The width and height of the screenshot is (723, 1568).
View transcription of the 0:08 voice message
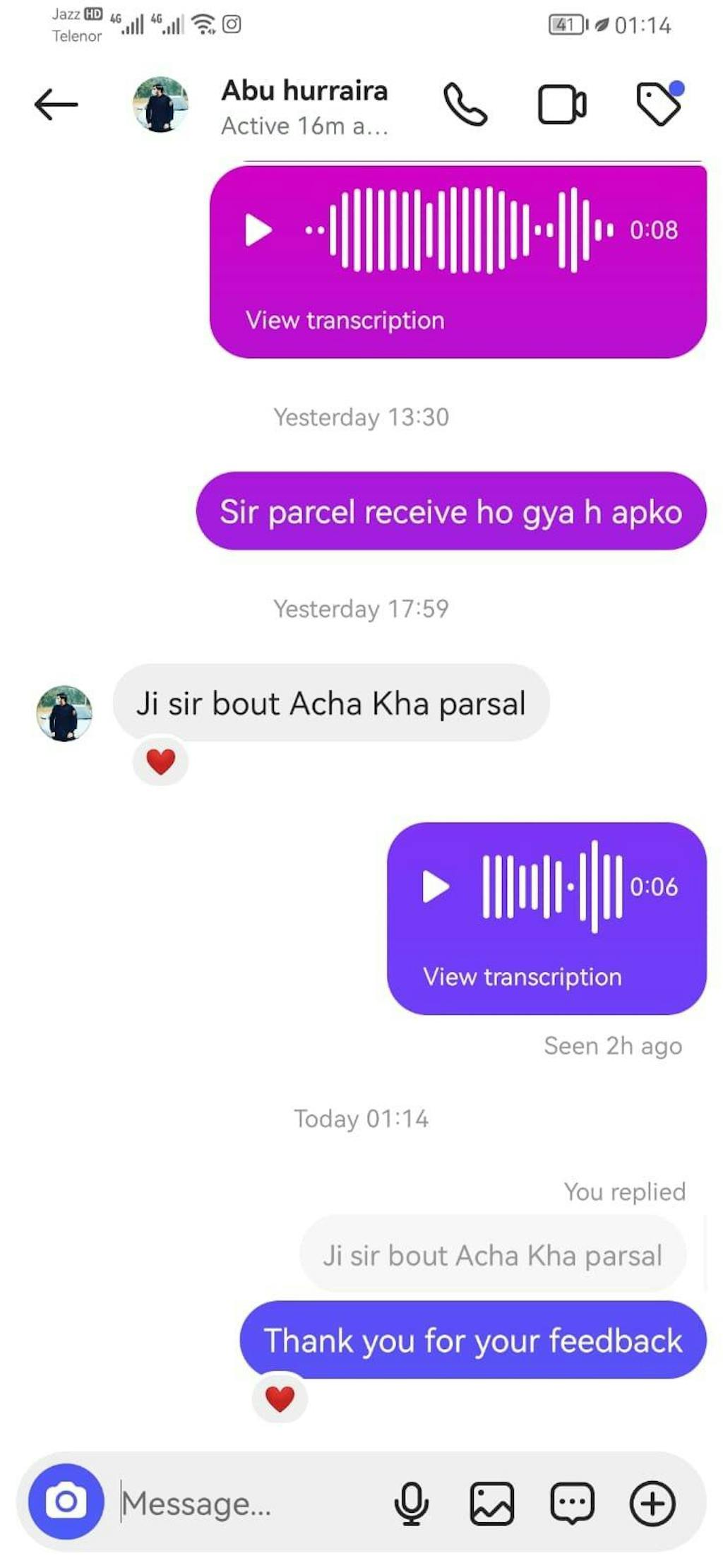click(x=345, y=321)
